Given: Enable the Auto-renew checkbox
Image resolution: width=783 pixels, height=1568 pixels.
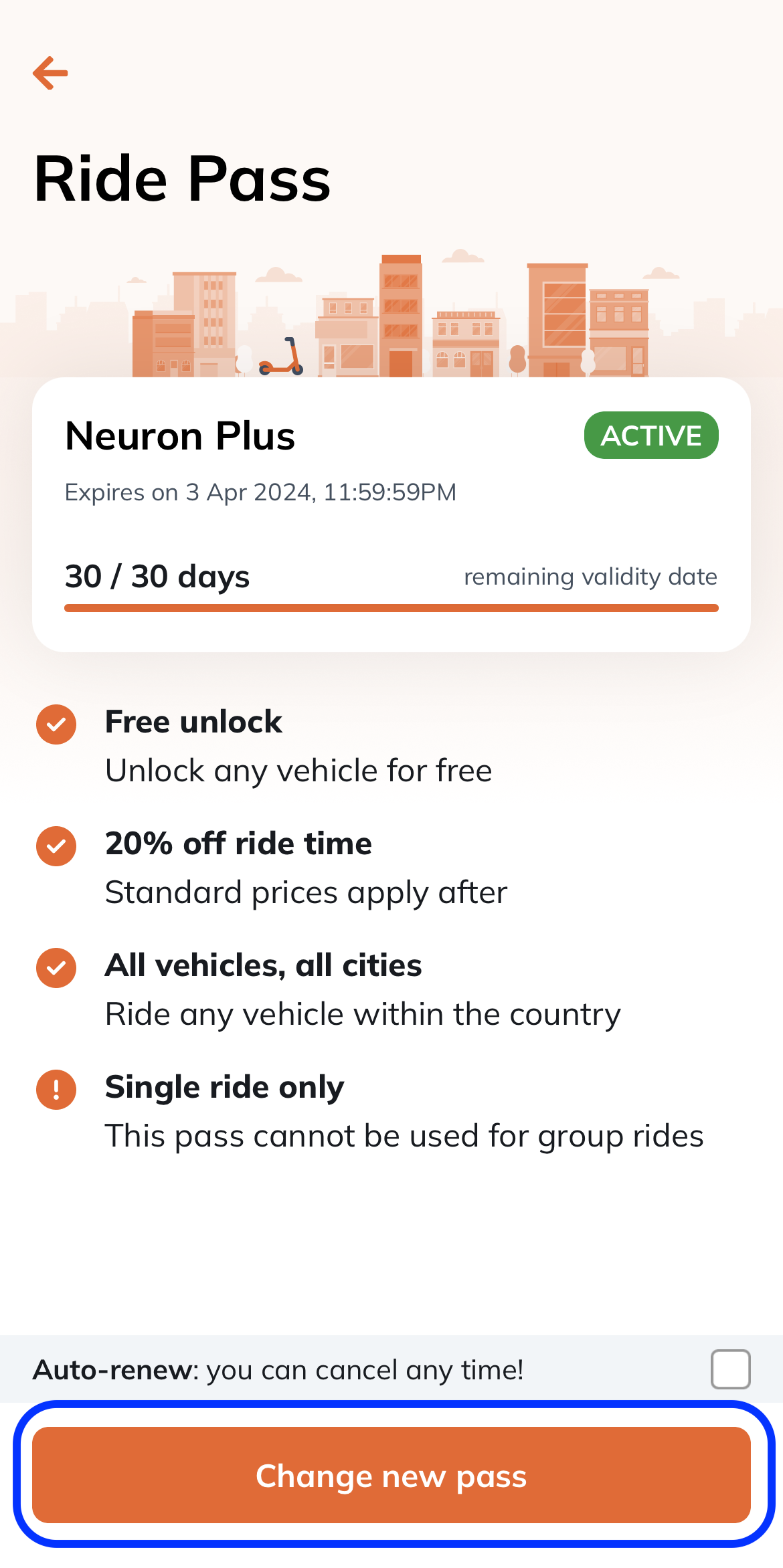Looking at the screenshot, I should pyautogui.click(x=730, y=1369).
